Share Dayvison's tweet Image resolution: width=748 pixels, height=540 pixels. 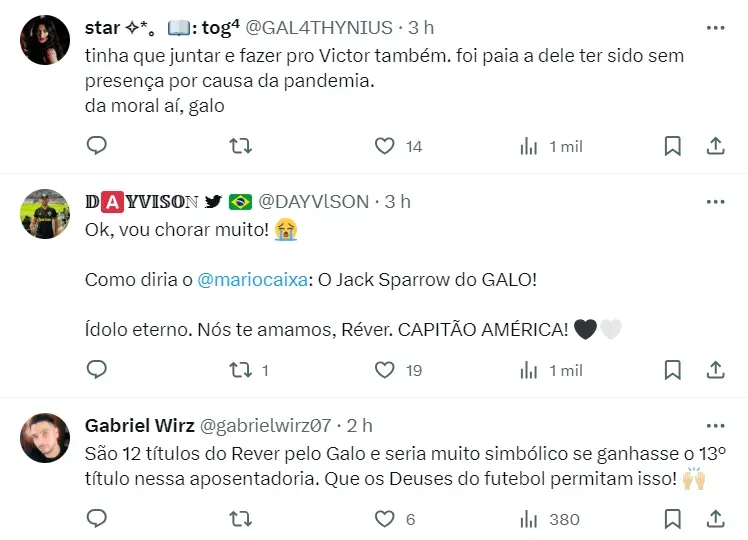715,370
